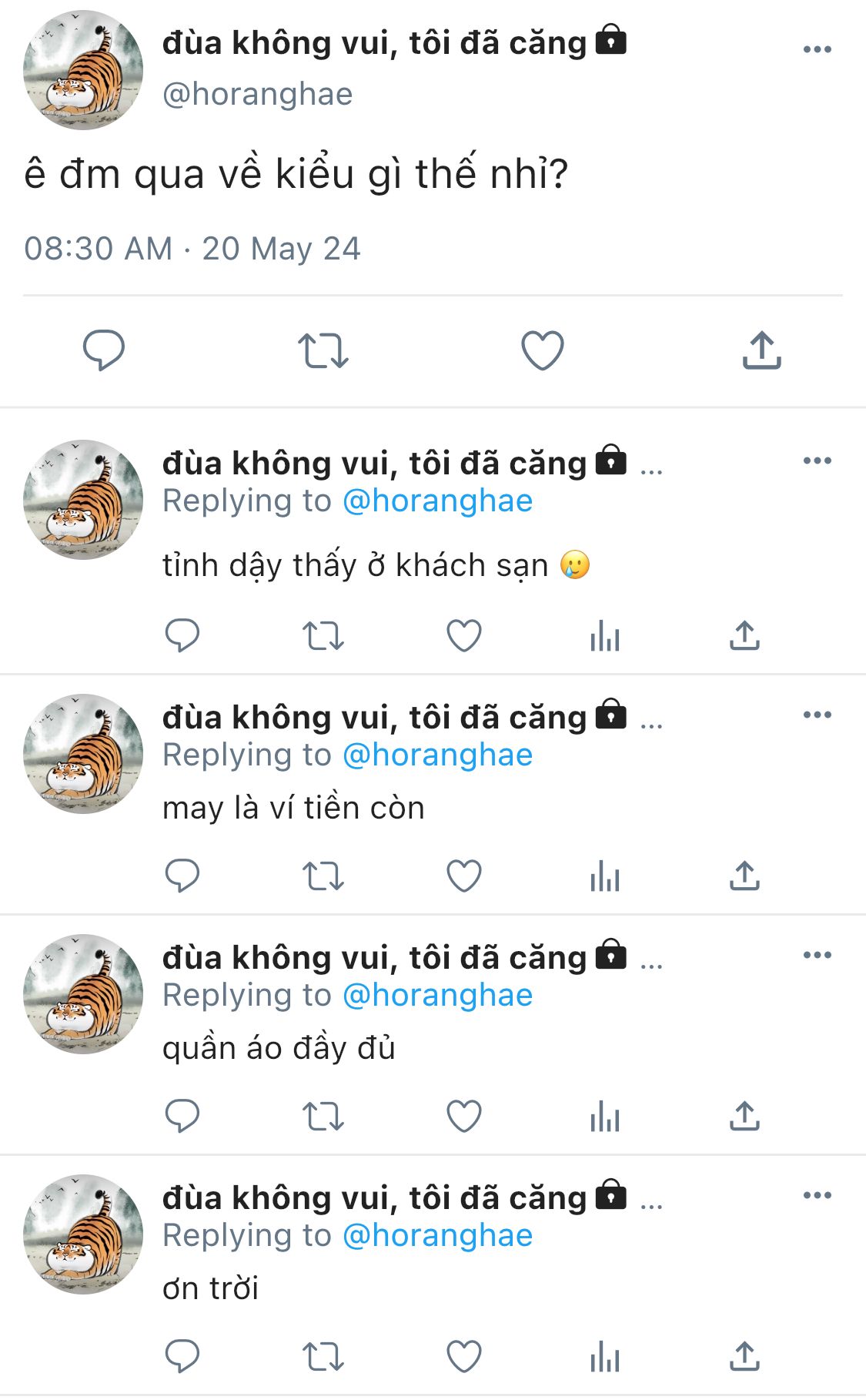Open the tiger avatar beside "quần áo đầy đủ"
Screen dimensions: 866x1400
[83, 994]
